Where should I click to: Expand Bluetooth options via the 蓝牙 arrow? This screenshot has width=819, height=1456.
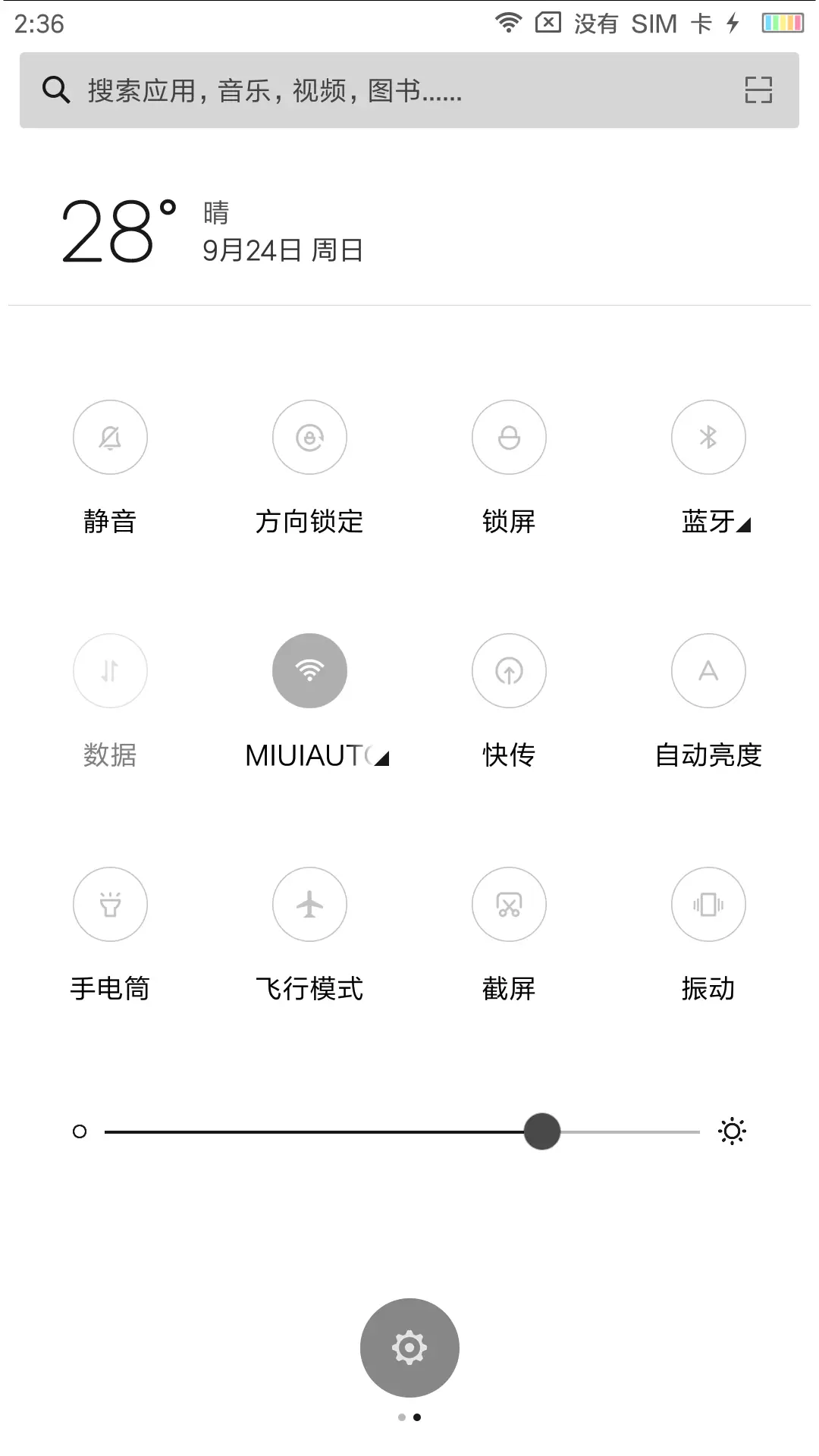744,523
